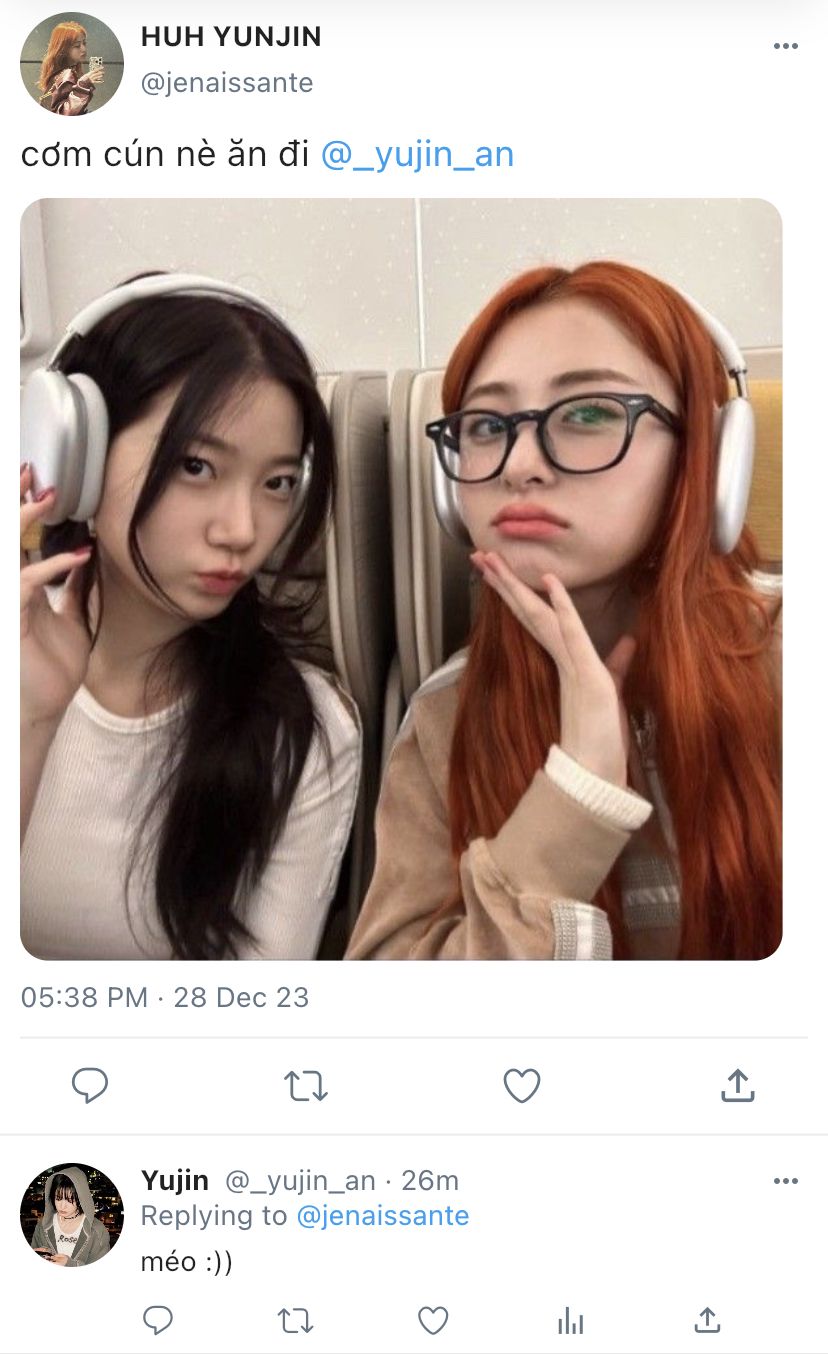Image resolution: width=828 pixels, height=1354 pixels.
Task: View the attached photo in full
Action: pos(401,578)
